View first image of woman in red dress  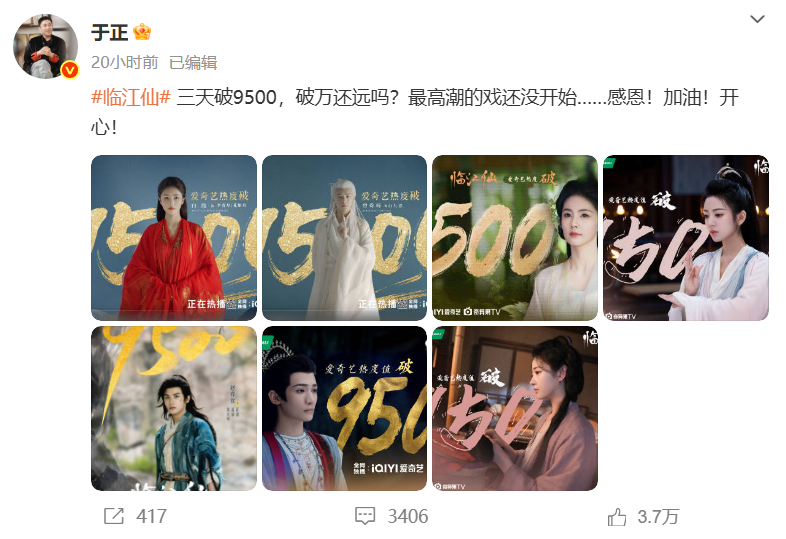tap(173, 238)
